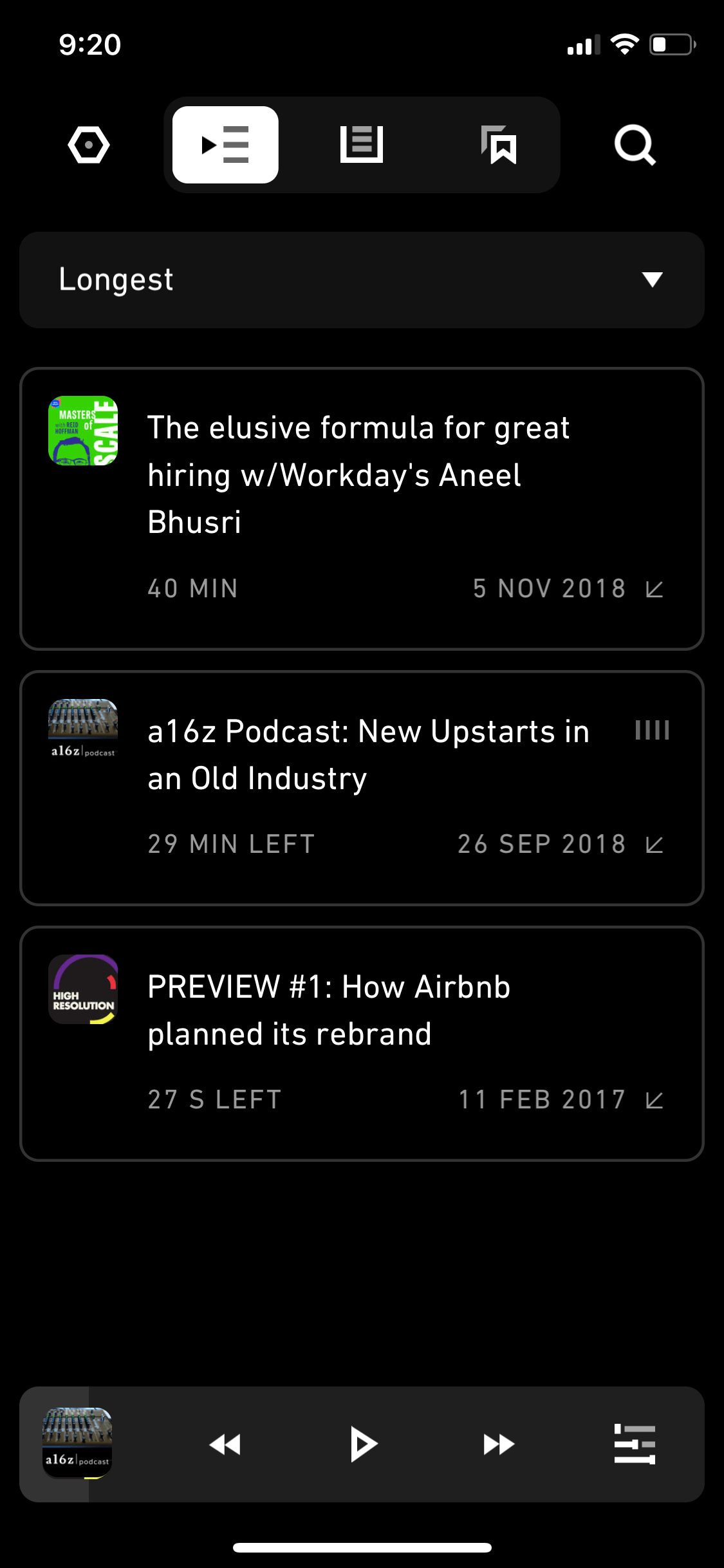Tap the arrow icon beside 26 SEP 2018

654,845
